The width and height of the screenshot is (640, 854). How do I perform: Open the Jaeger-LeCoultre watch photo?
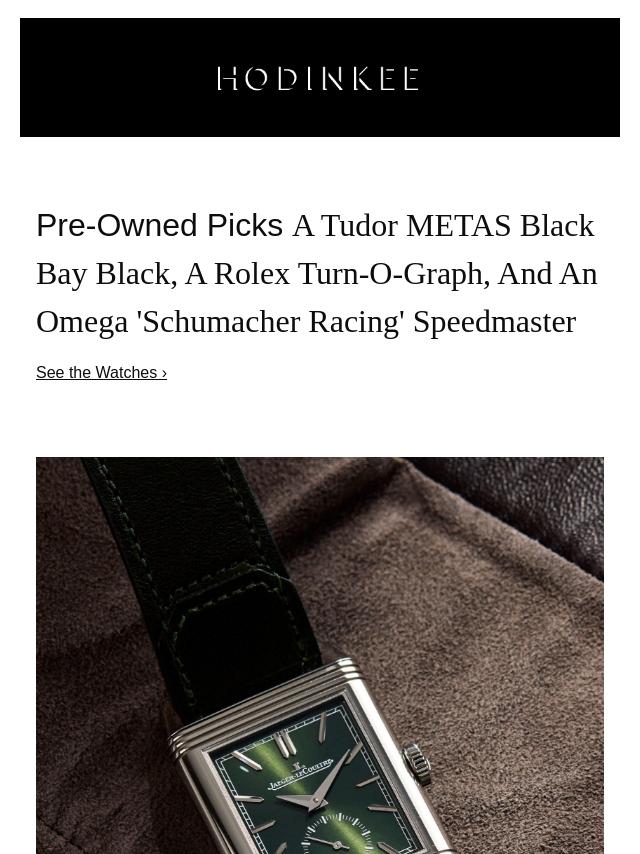[x=320, y=655]
